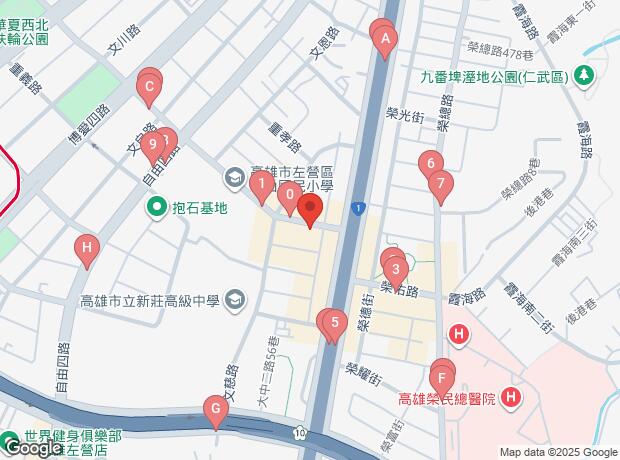Select marker H by 自由四路
Image resolution: width=620 pixels, height=460 pixels.
pyautogui.click(x=87, y=247)
